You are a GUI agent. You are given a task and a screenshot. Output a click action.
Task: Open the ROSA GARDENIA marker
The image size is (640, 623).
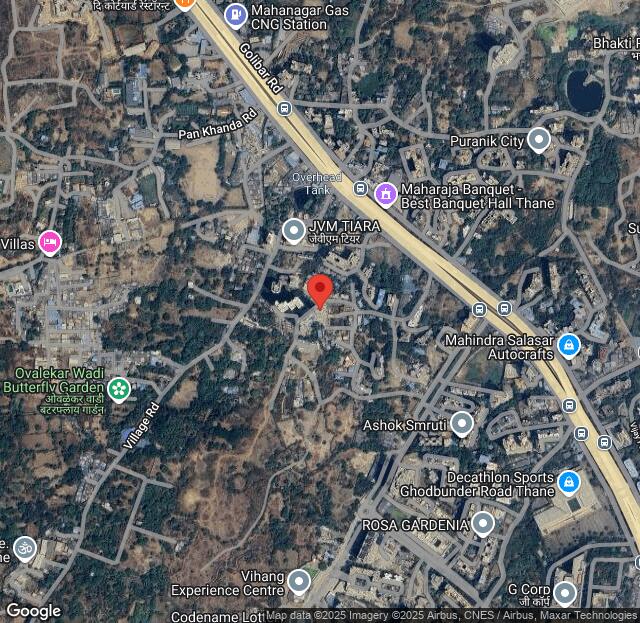(x=483, y=524)
